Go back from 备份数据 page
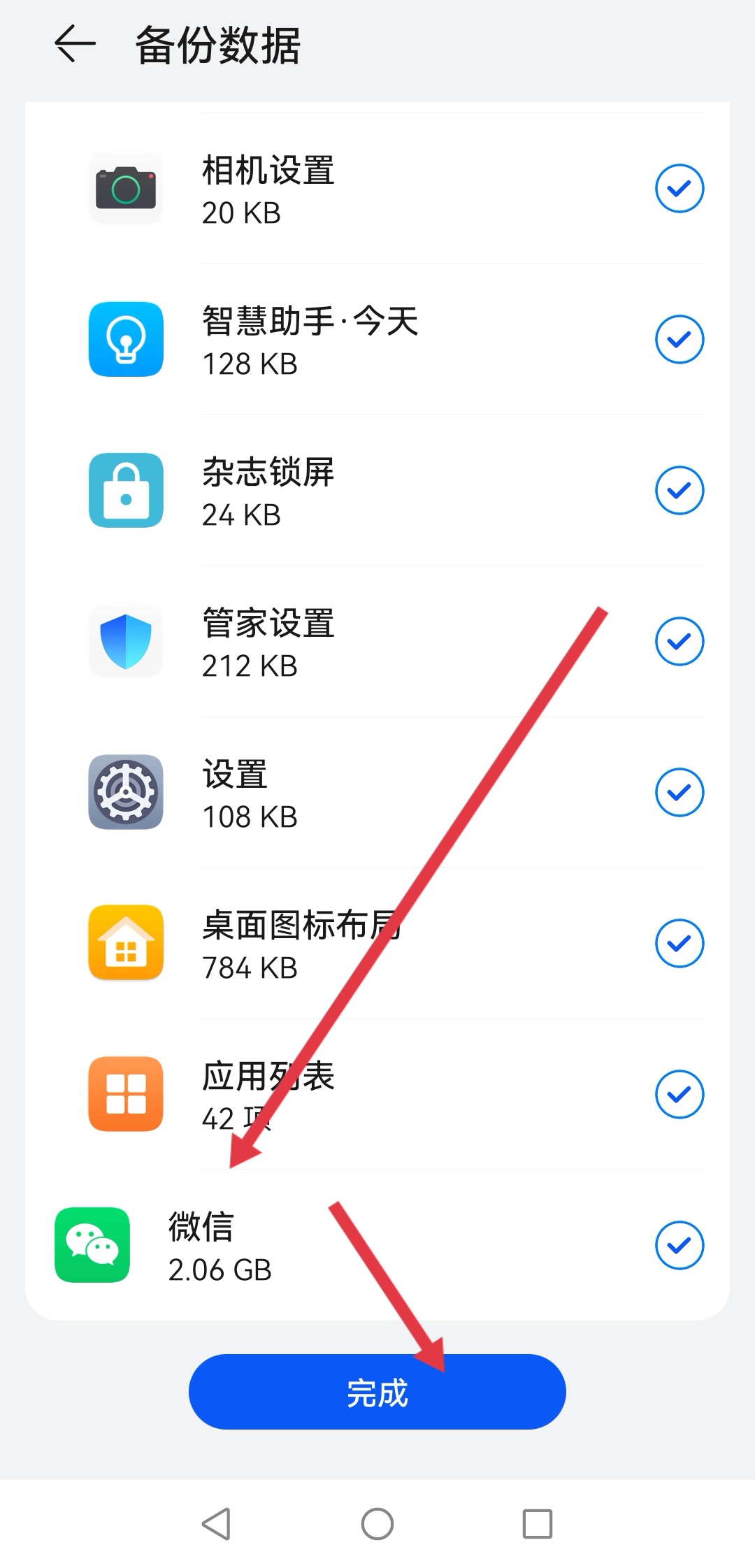The height and width of the screenshot is (1568, 755). [x=75, y=44]
